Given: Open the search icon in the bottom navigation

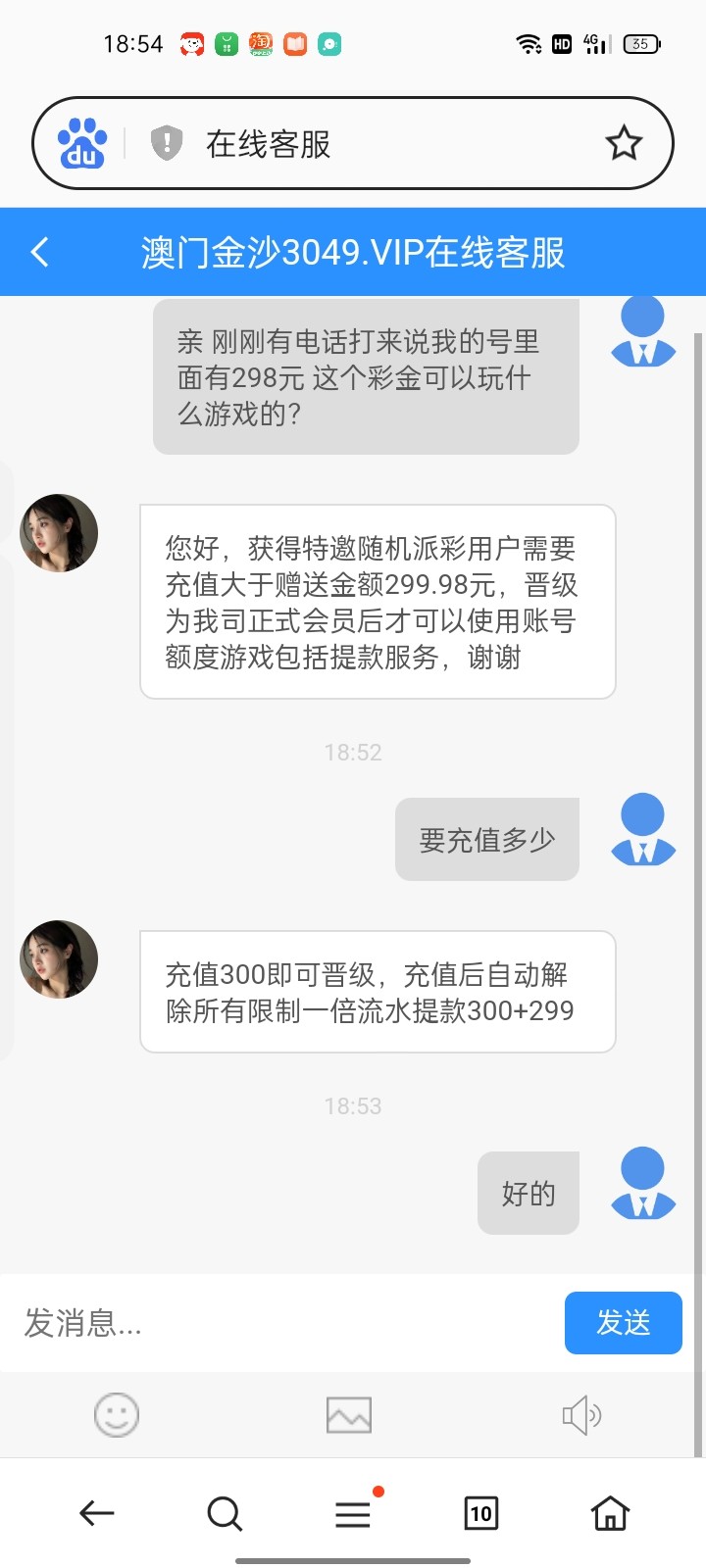Looking at the screenshot, I should 225,1513.
